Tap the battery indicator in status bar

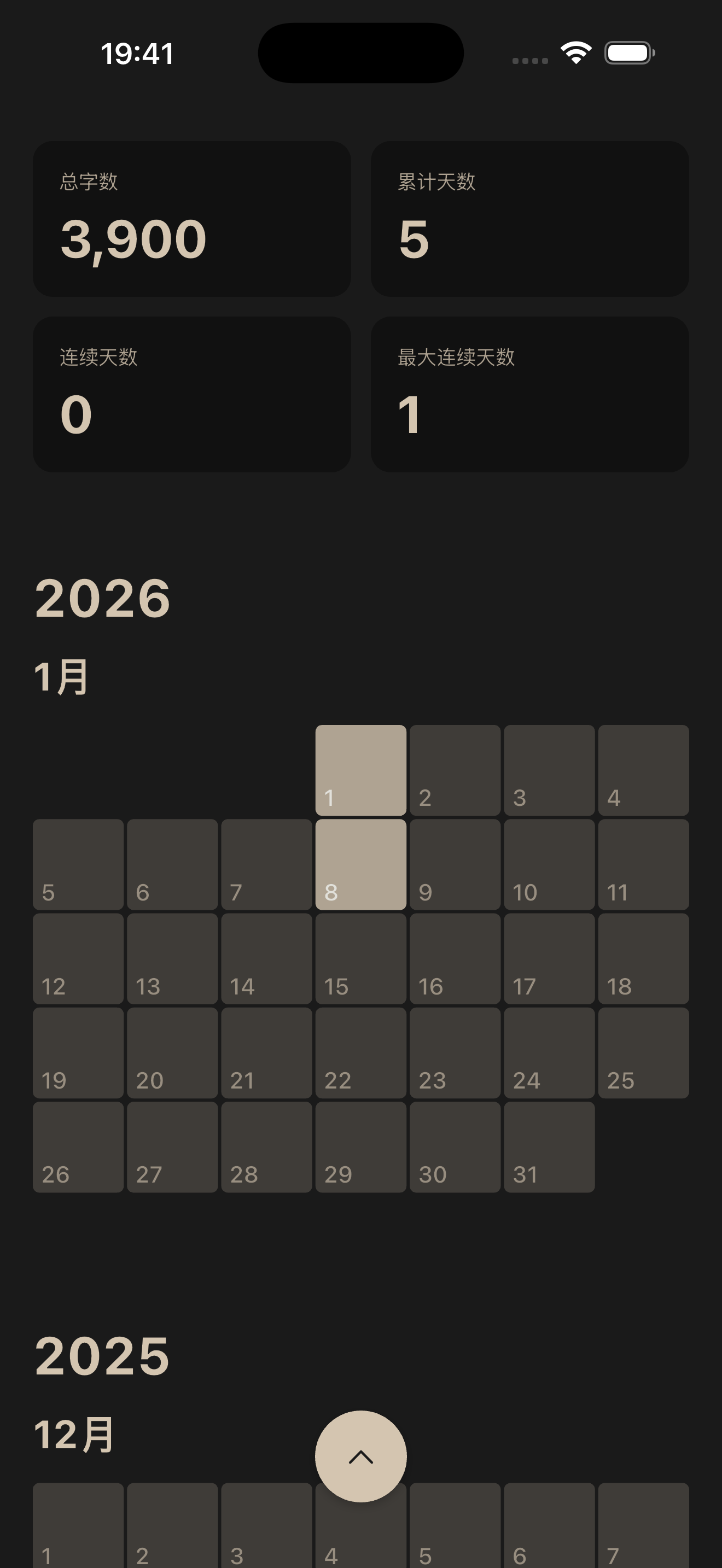coord(627,52)
